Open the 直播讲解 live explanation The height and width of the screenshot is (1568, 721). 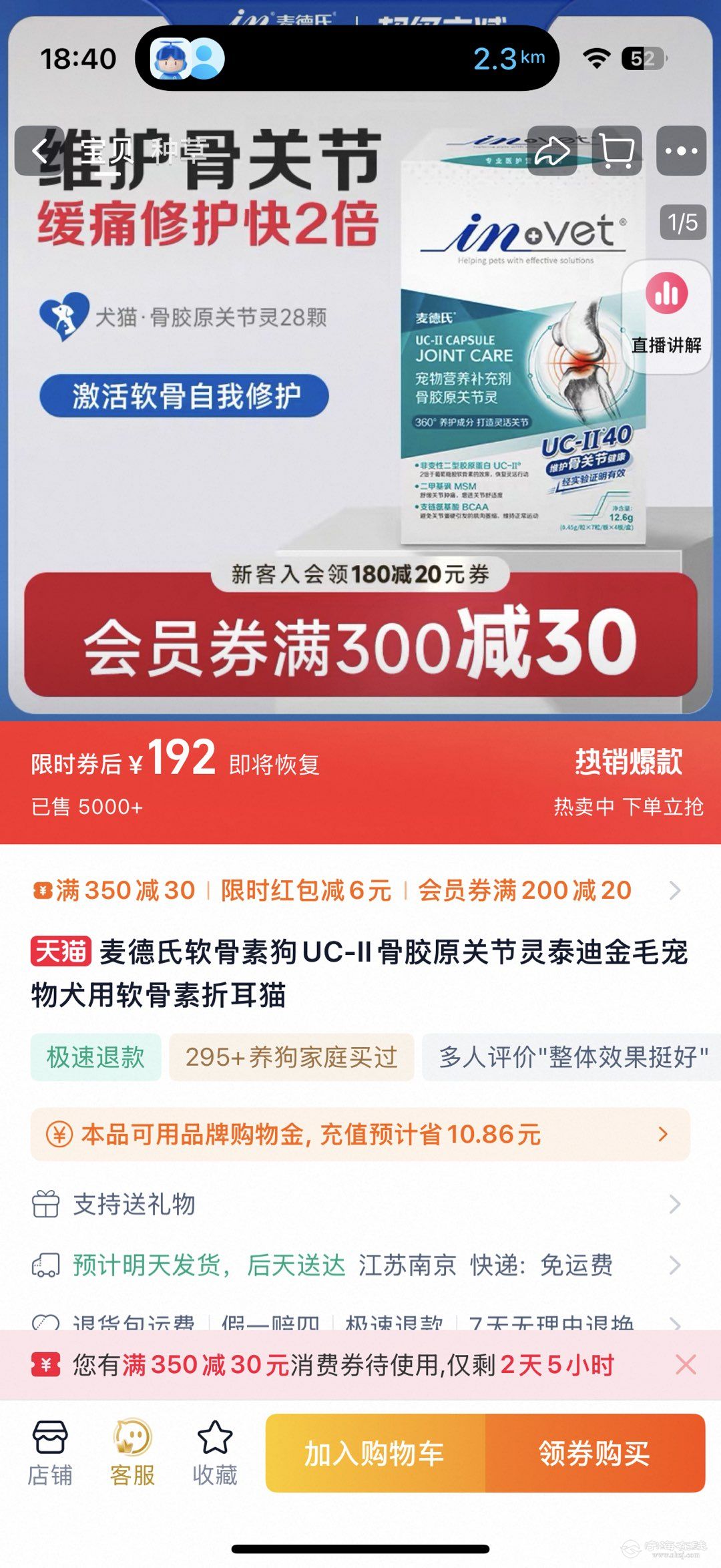[666, 315]
